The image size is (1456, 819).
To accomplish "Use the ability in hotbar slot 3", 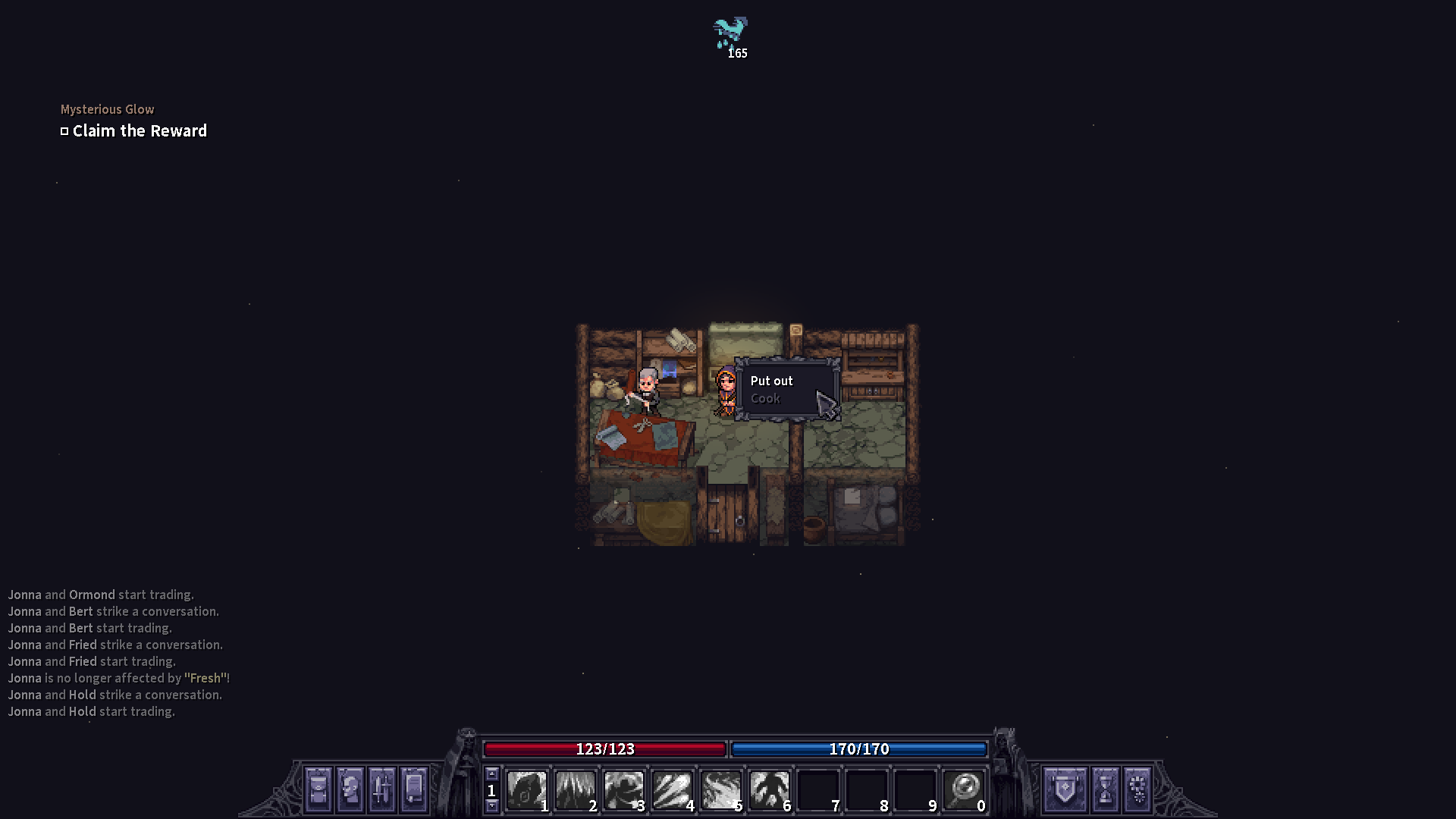I will (623, 790).
